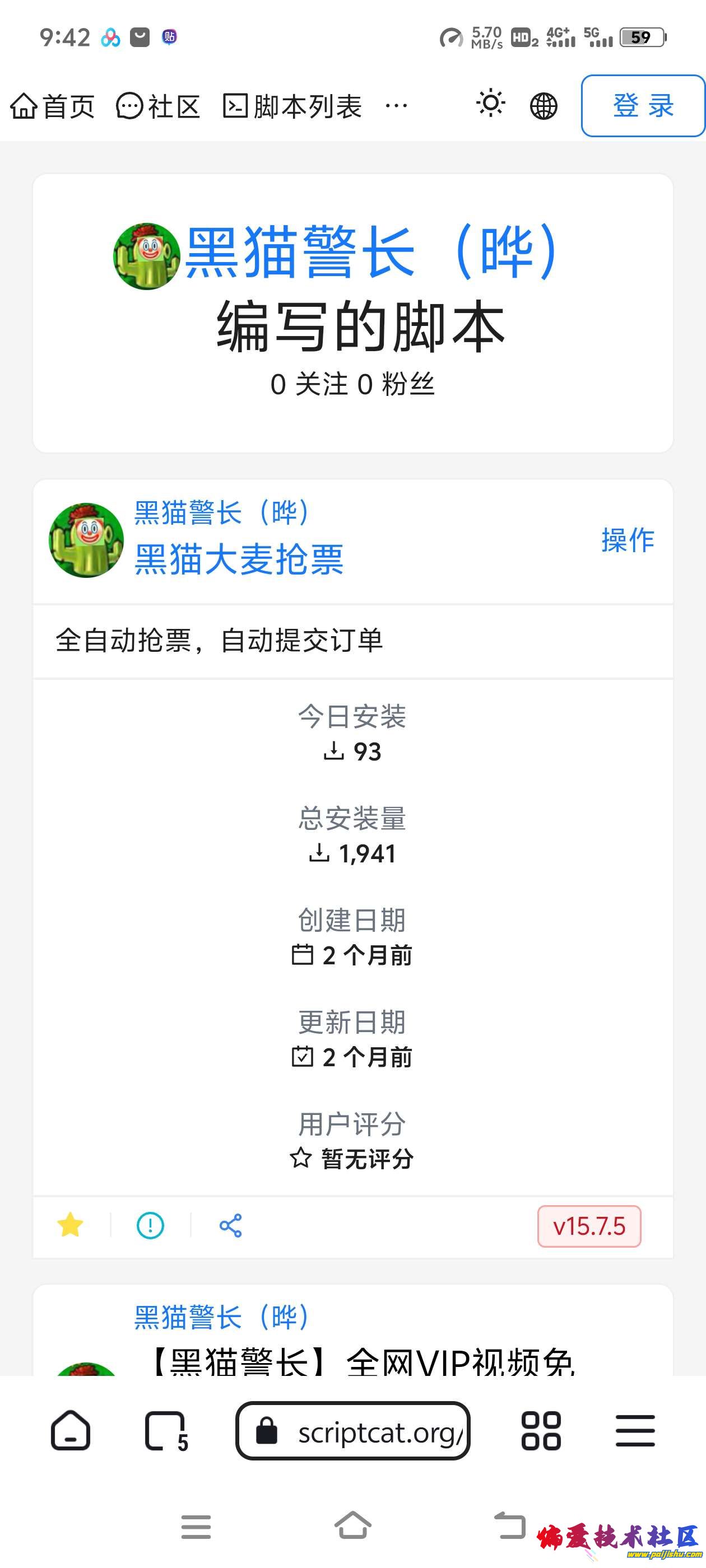Open the browser hamburger menu
This screenshot has height=1568, width=706.
[x=635, y=1430]
